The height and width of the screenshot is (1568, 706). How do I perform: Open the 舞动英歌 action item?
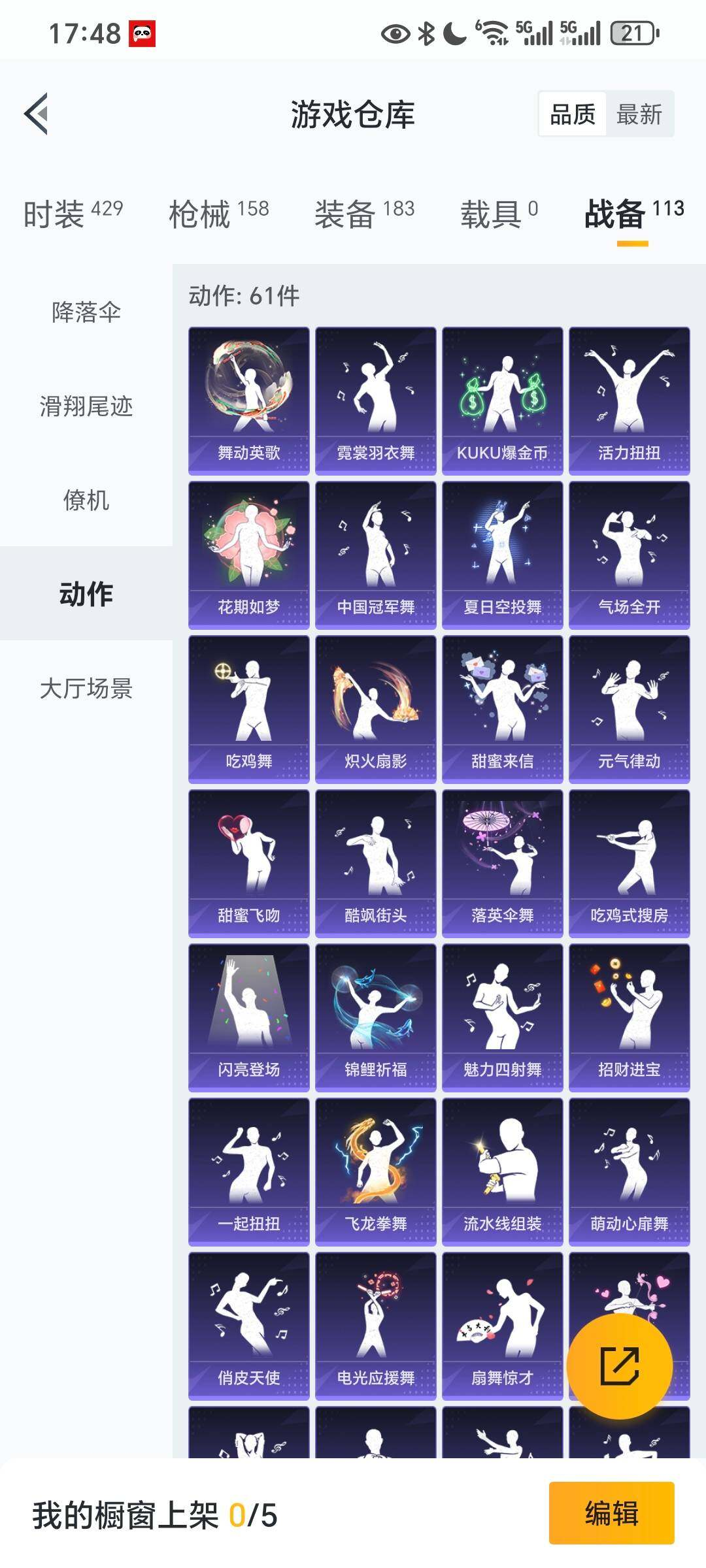click(248, 400)
